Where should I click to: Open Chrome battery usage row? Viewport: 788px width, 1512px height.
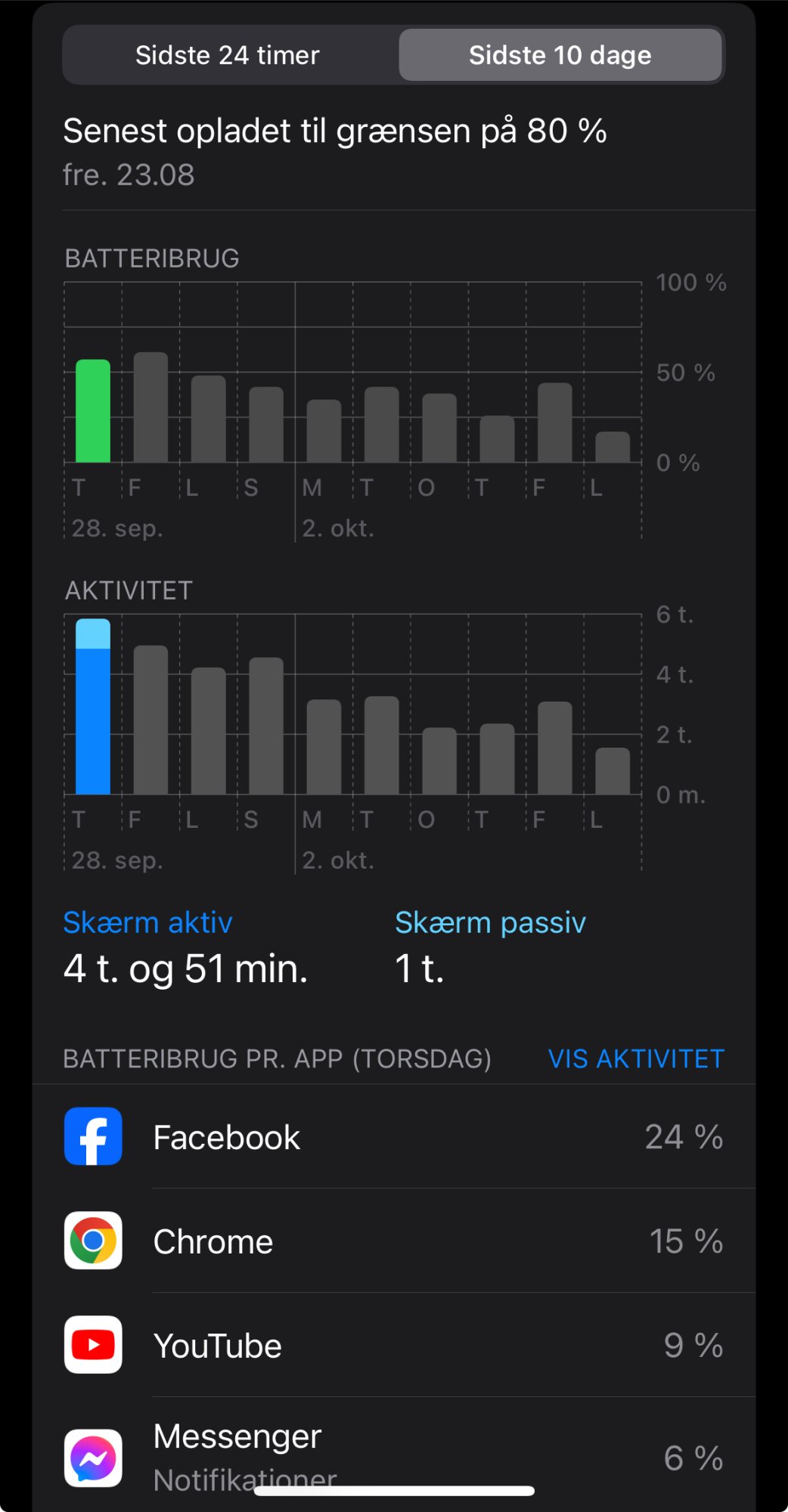[x=393, y=1241]
